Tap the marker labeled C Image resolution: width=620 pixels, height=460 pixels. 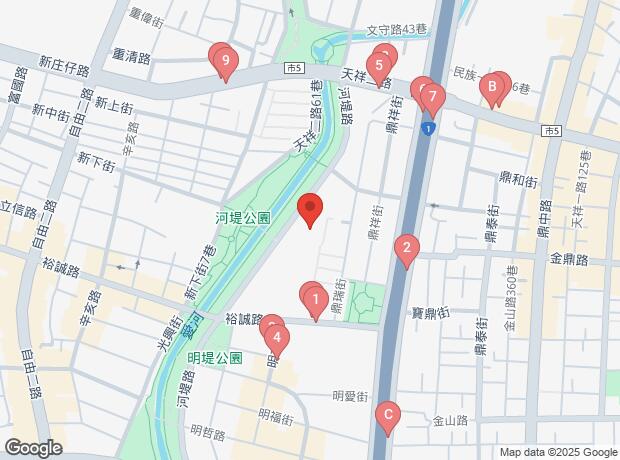coord(387,415)
